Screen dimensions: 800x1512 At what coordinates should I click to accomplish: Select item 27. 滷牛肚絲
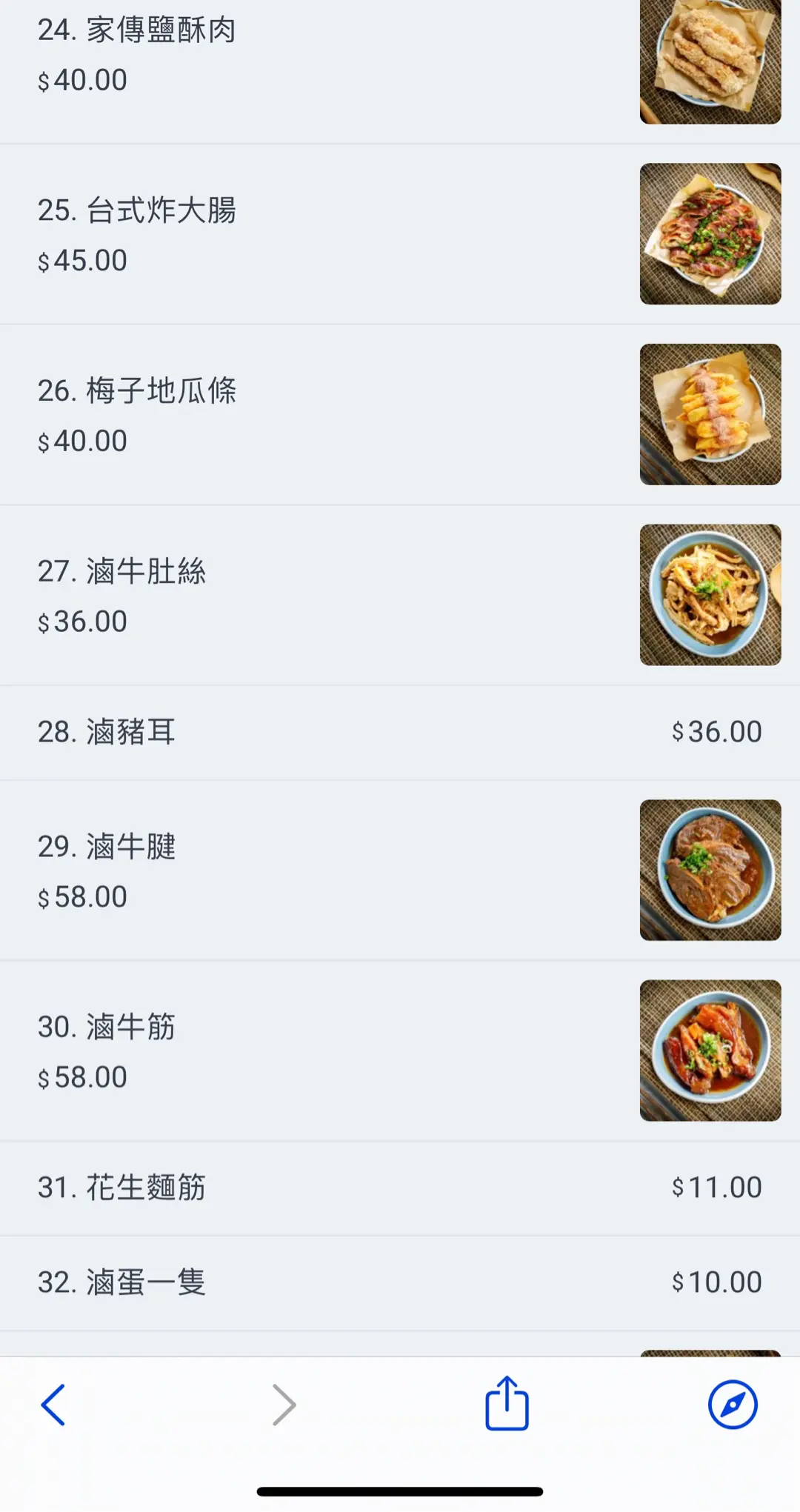click(122, 572)
